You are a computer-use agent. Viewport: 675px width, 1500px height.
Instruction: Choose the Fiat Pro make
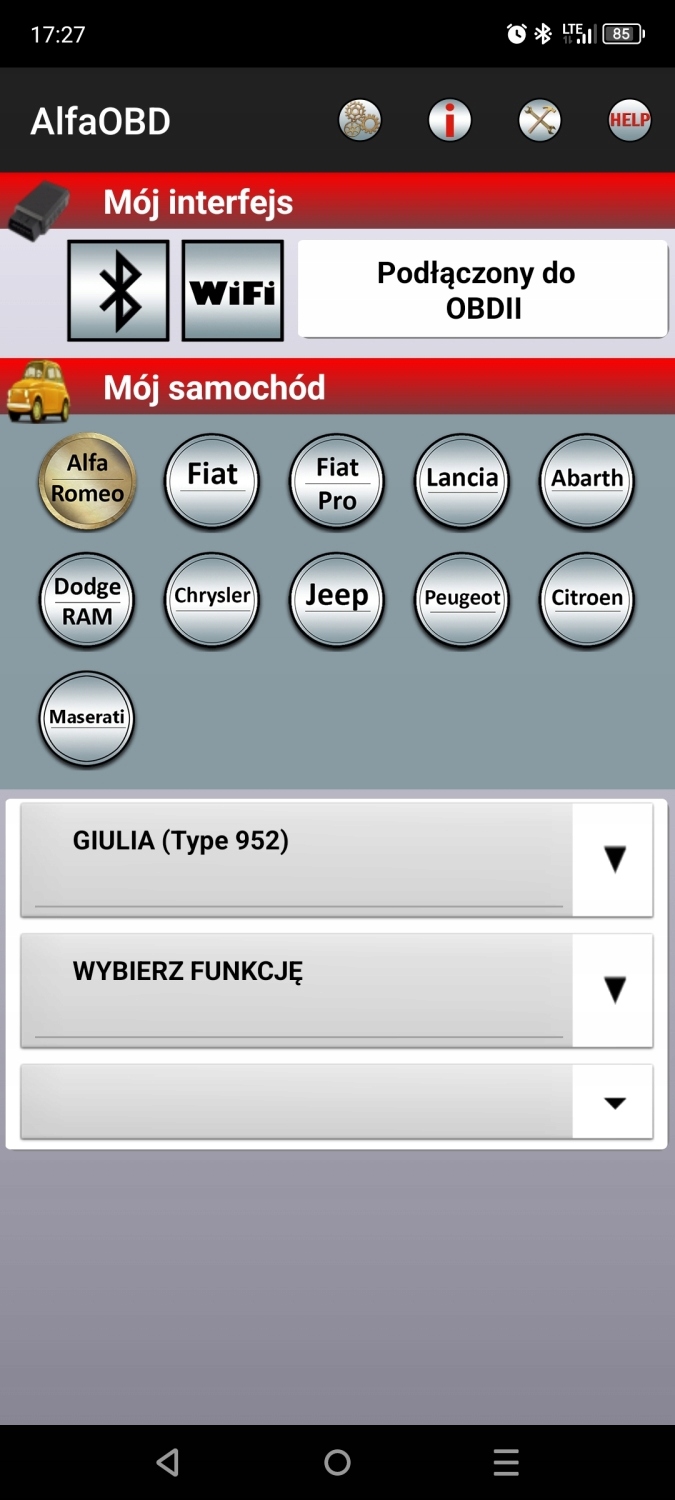337,481
